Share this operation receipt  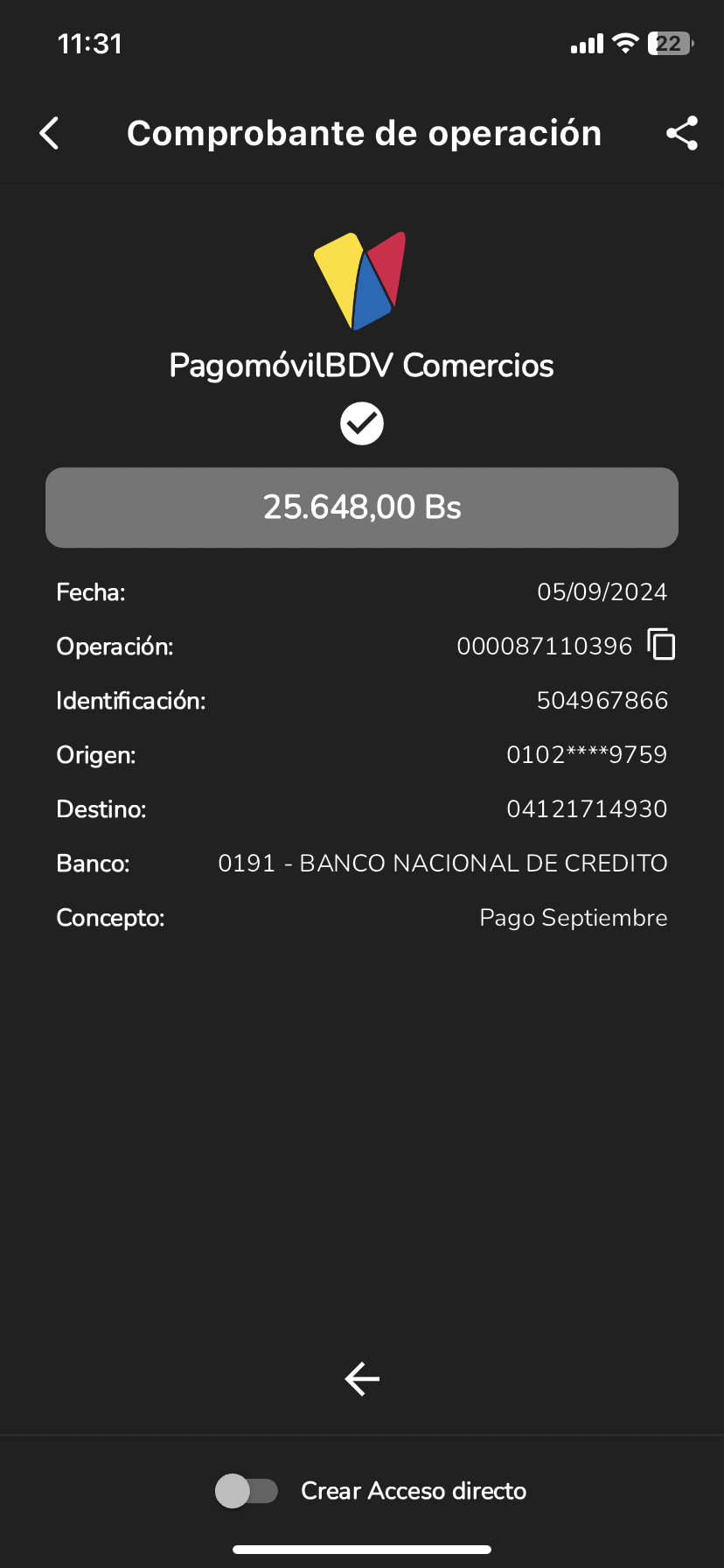(x=682, y=133)
